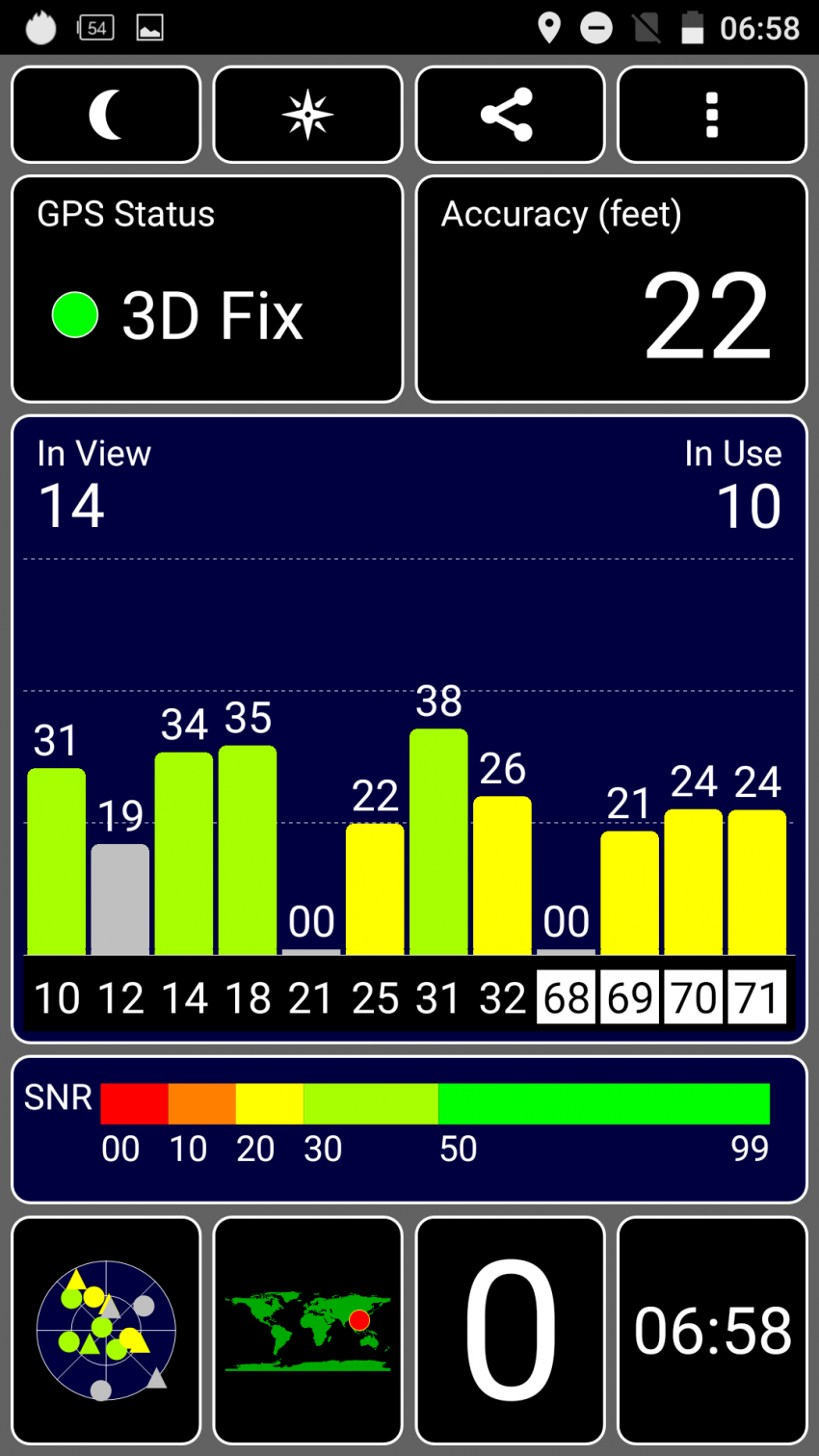Open the satellite signal bar chart panel
819x1456 pixels.
point(409,729)
